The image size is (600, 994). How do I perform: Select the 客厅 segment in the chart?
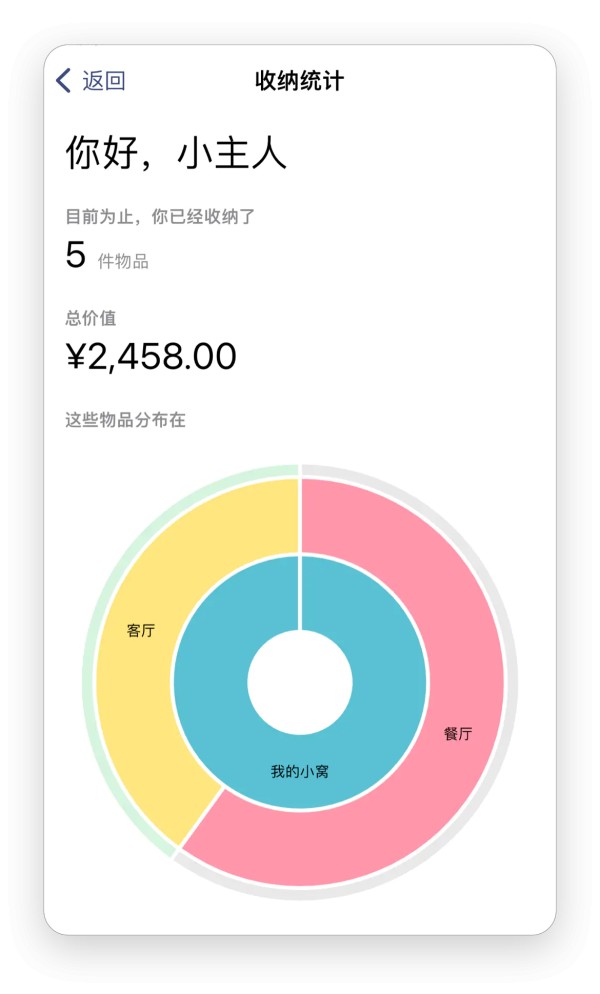[140, 630]
